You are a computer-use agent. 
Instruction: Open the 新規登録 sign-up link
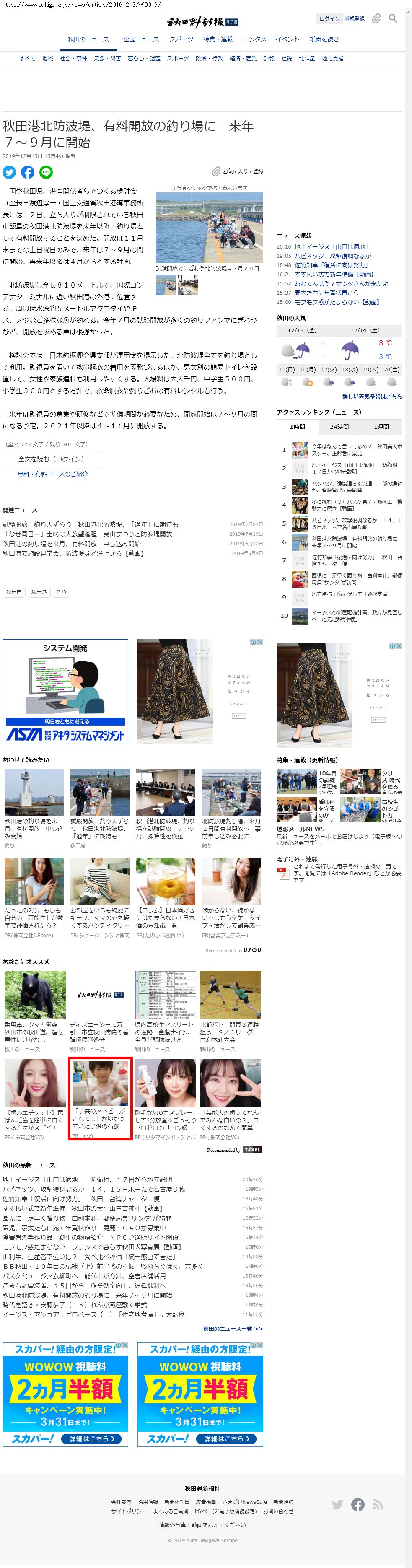point(354,19)
